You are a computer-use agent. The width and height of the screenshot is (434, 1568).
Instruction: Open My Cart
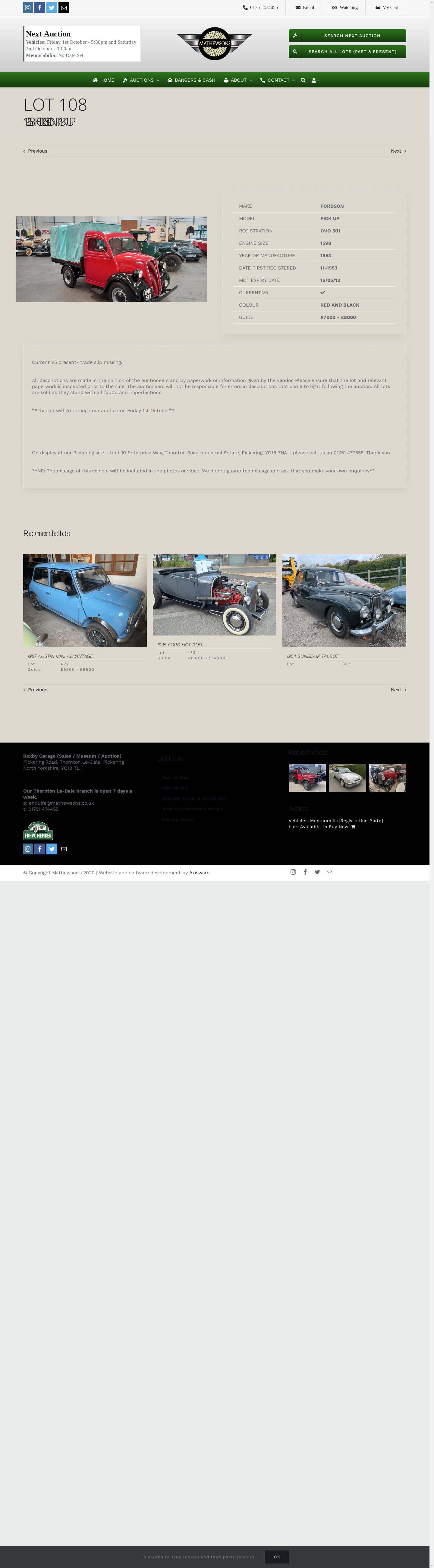coord(386,7)
